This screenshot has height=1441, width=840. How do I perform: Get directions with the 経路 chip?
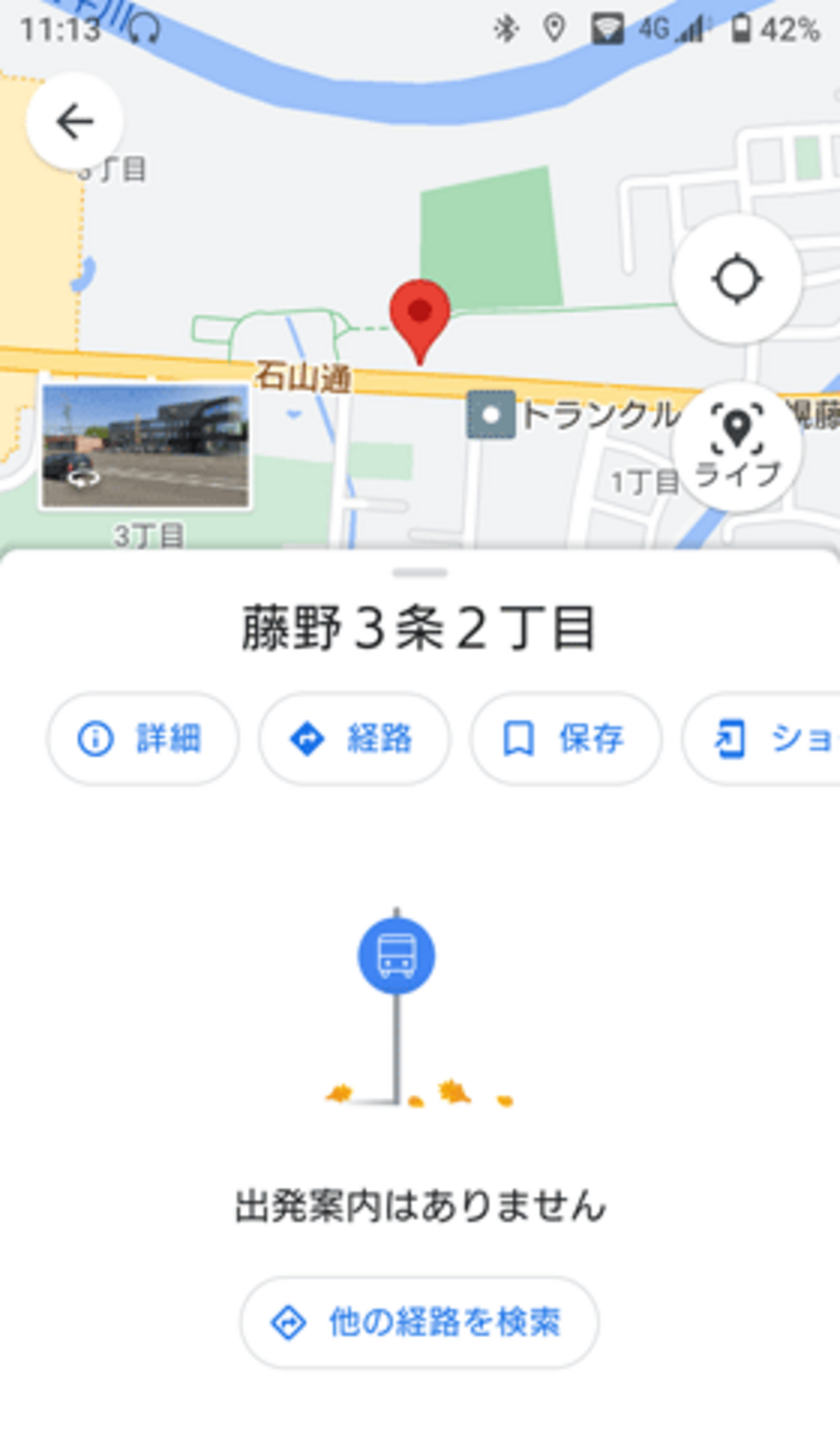[x=353, y=738]
